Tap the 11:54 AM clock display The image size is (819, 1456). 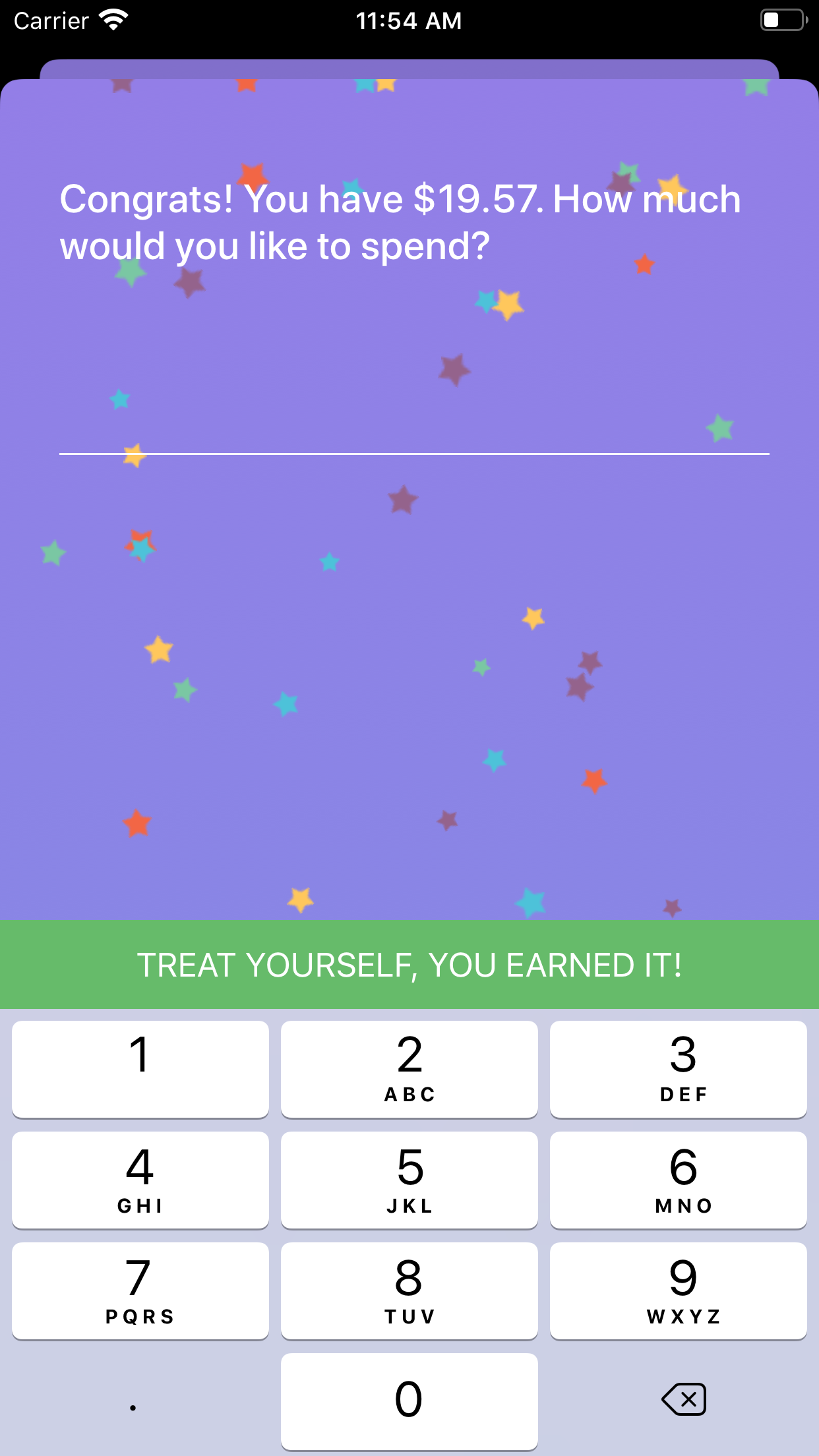409,20
